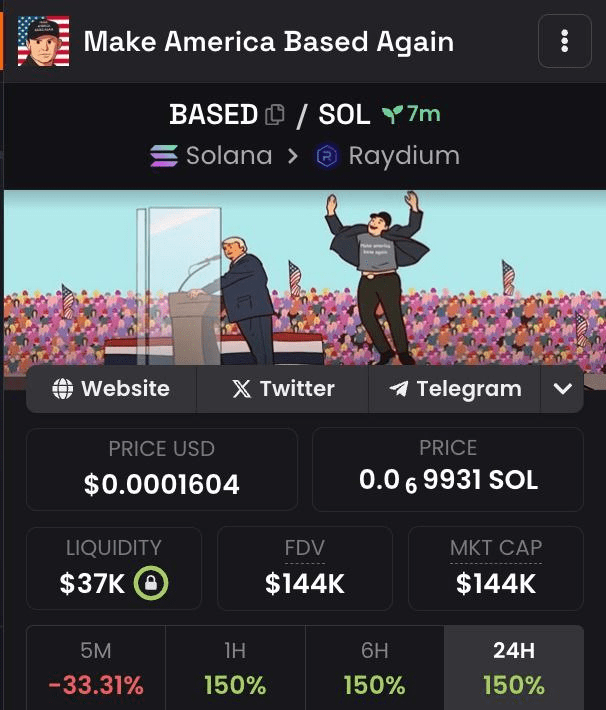The height and width of the screenshot is (710, 606).
Task: Switch to the 6H timeframe
Action: [x=374, y=668]
